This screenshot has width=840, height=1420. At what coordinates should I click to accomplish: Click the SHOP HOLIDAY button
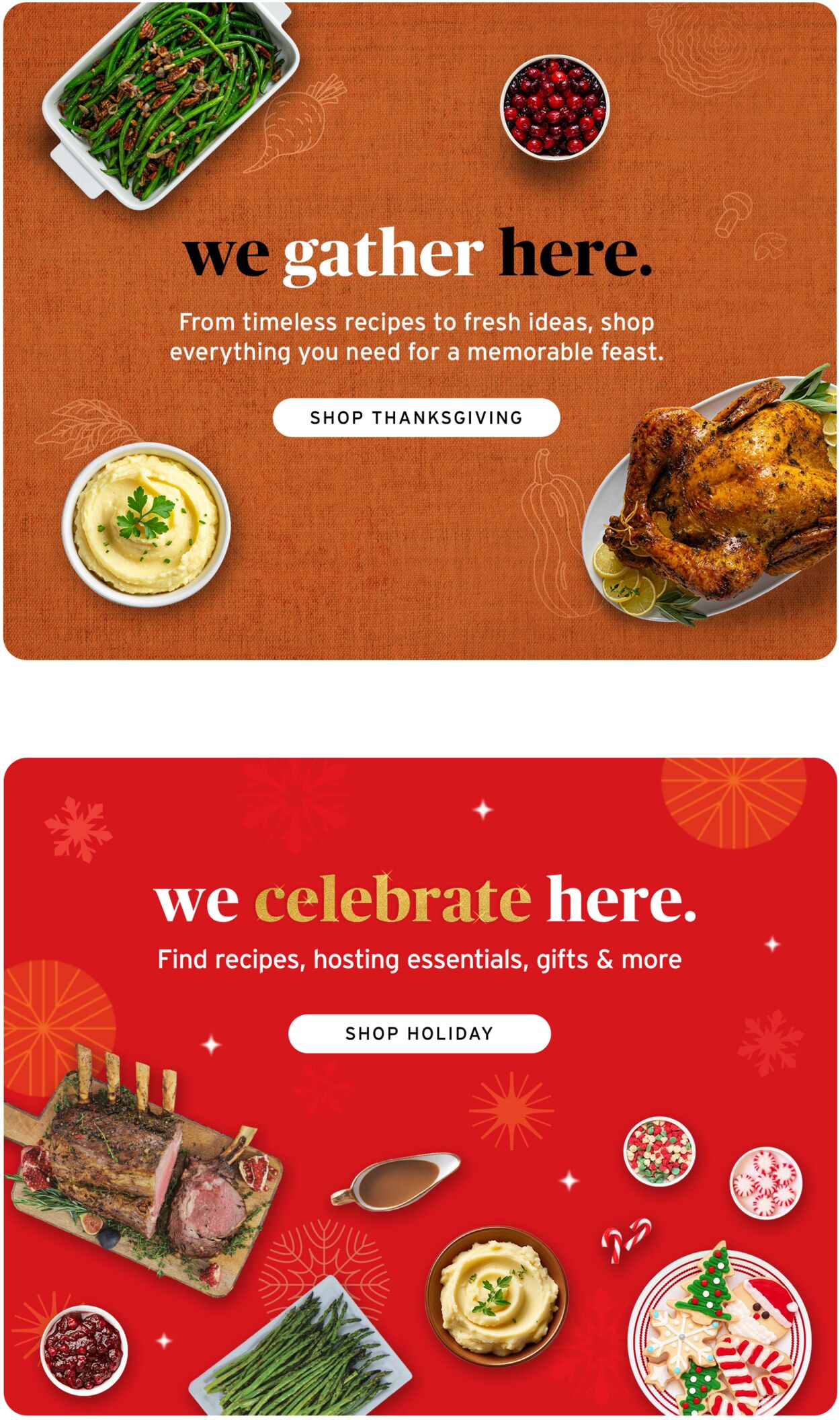[x=419, y=1035]
